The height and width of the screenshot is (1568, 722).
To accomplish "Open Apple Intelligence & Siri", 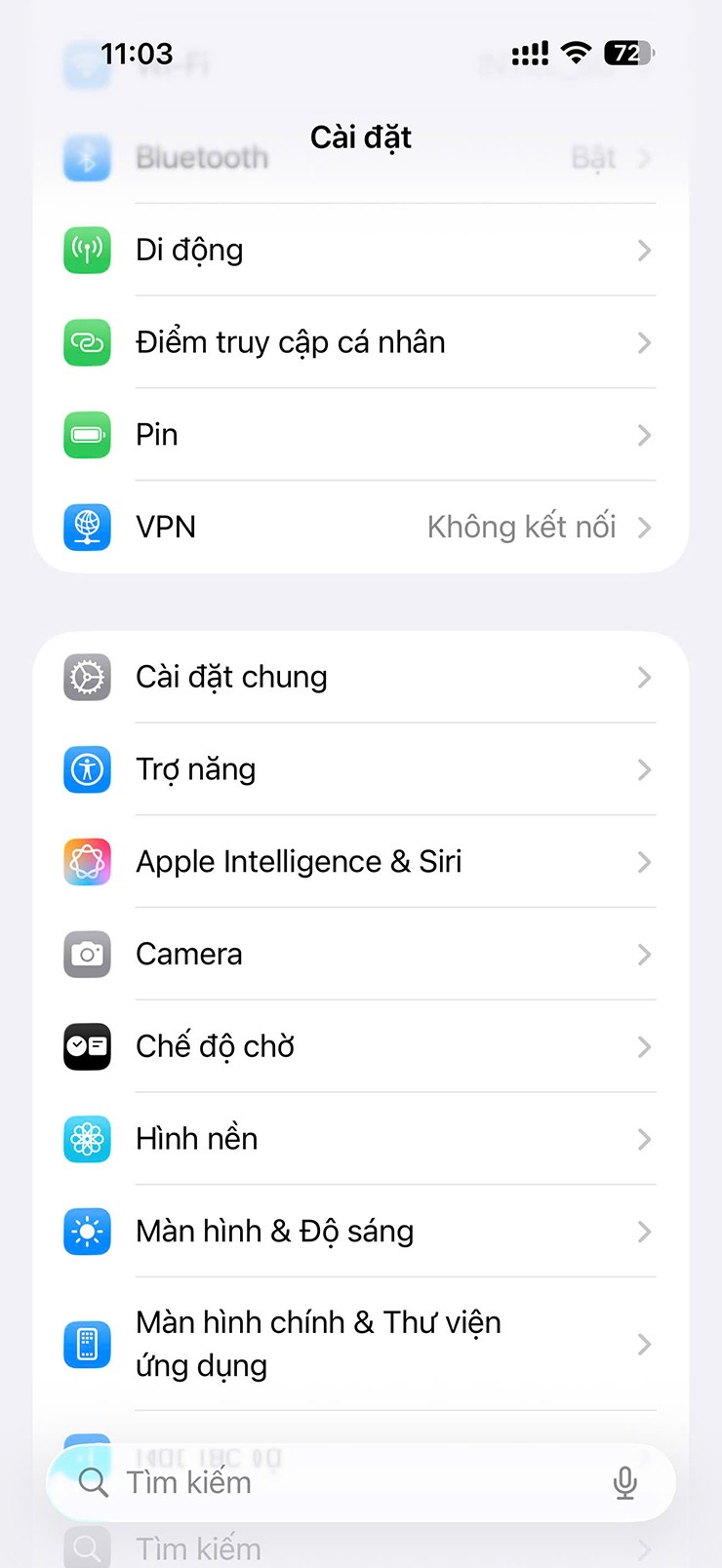I will coord(361,862).
